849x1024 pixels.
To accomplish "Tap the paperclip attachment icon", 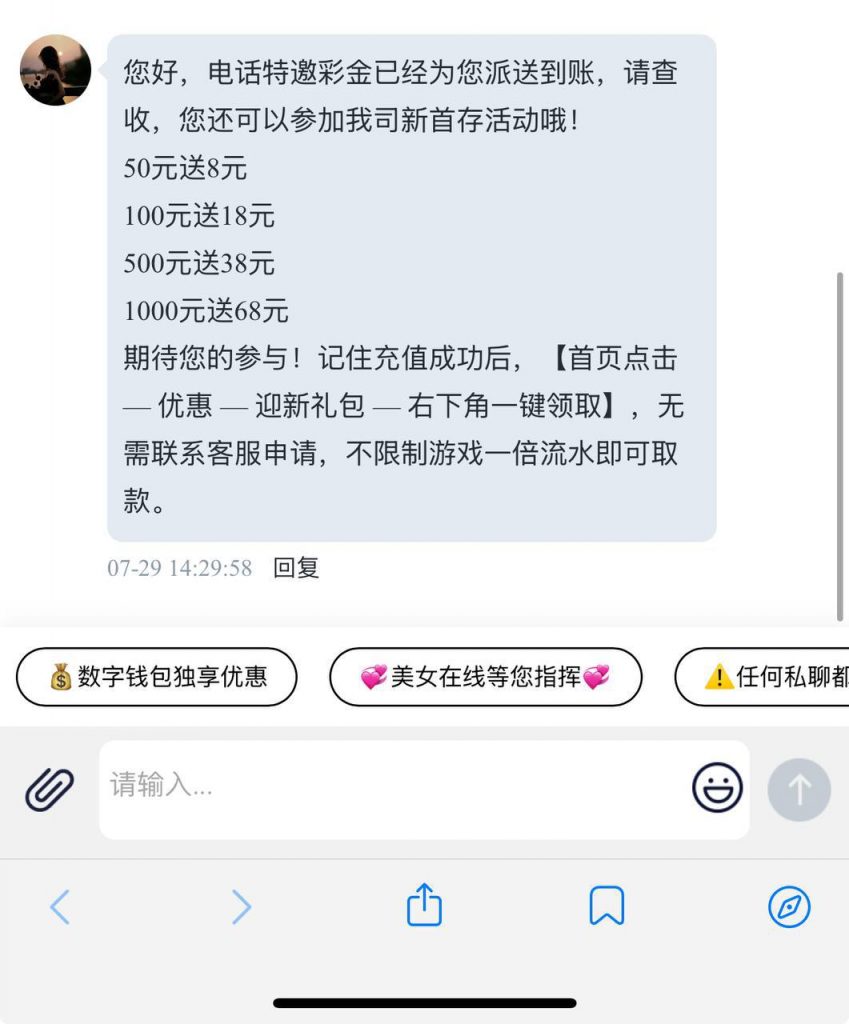I will pyautogui.click(x=50, y=789).
